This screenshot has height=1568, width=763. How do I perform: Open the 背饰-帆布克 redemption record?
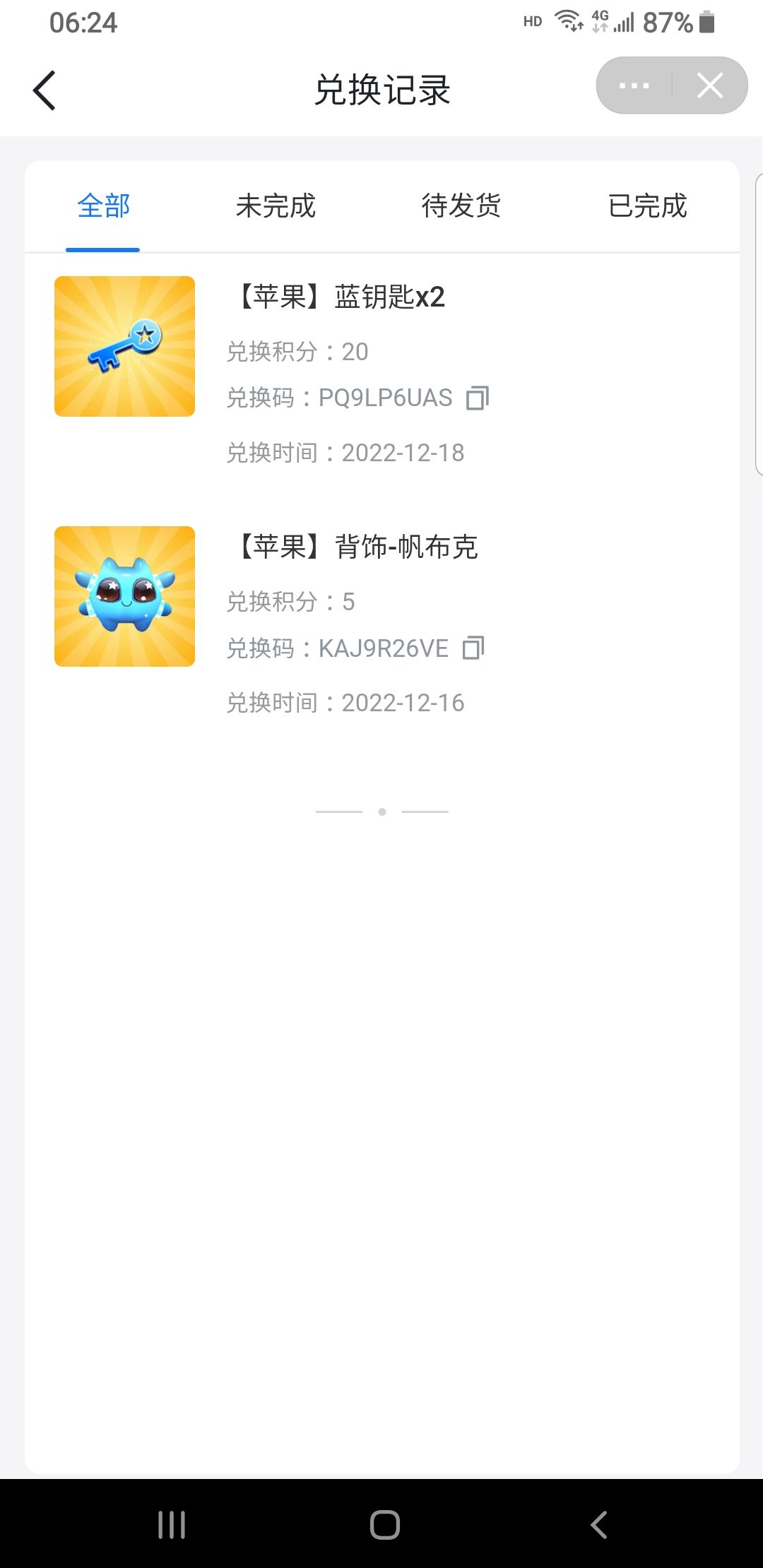coord(357,547)
